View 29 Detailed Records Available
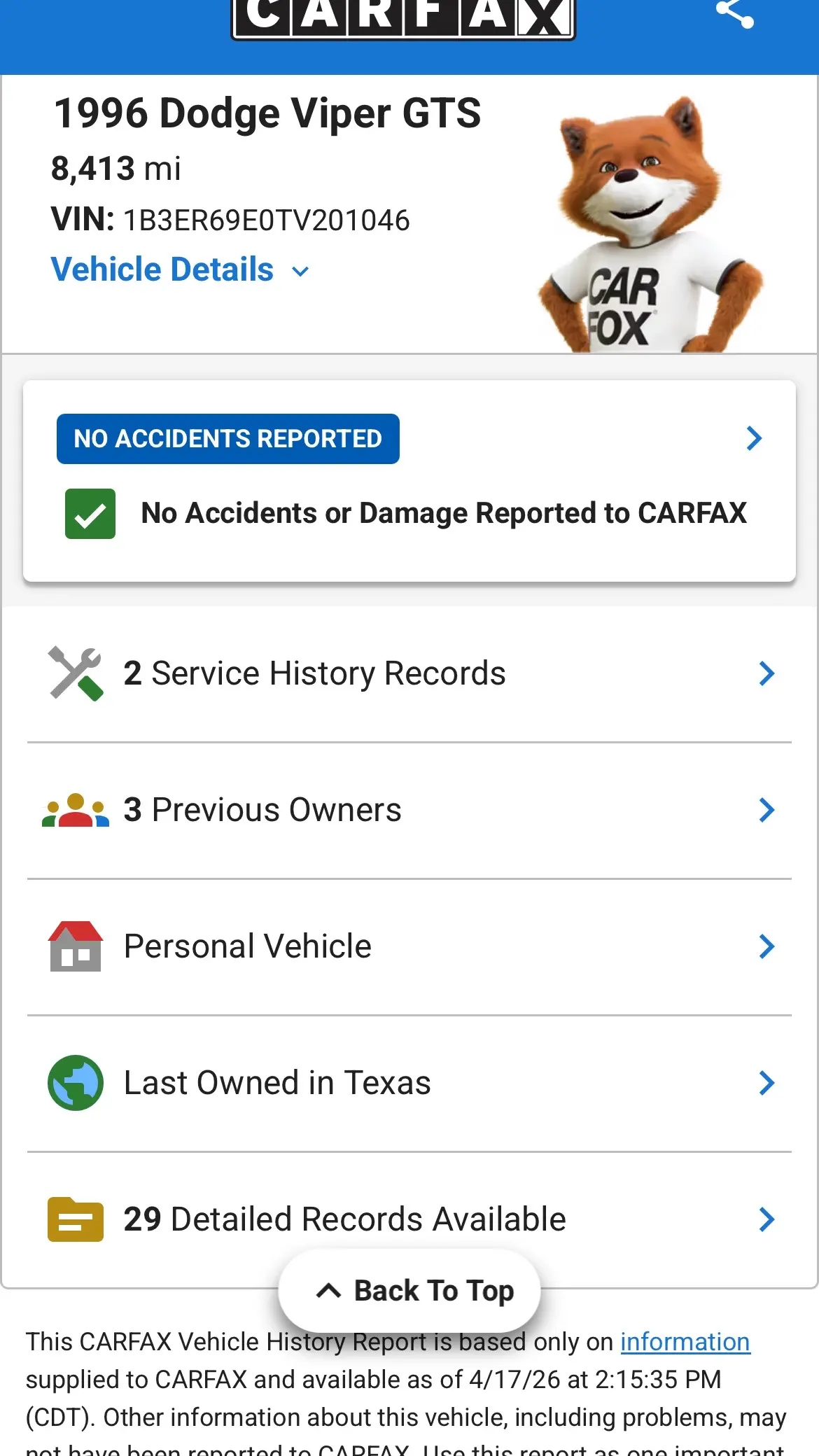 tap(409, 1220)
